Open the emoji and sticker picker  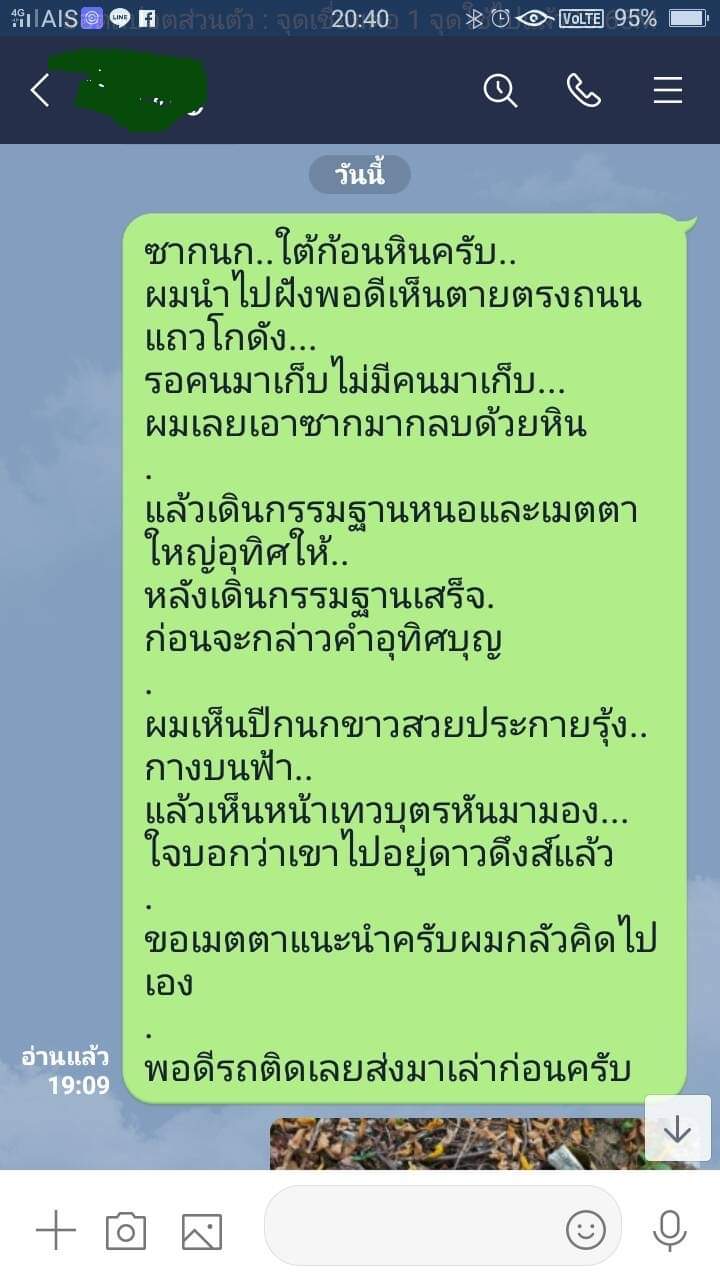(586, 1229)
